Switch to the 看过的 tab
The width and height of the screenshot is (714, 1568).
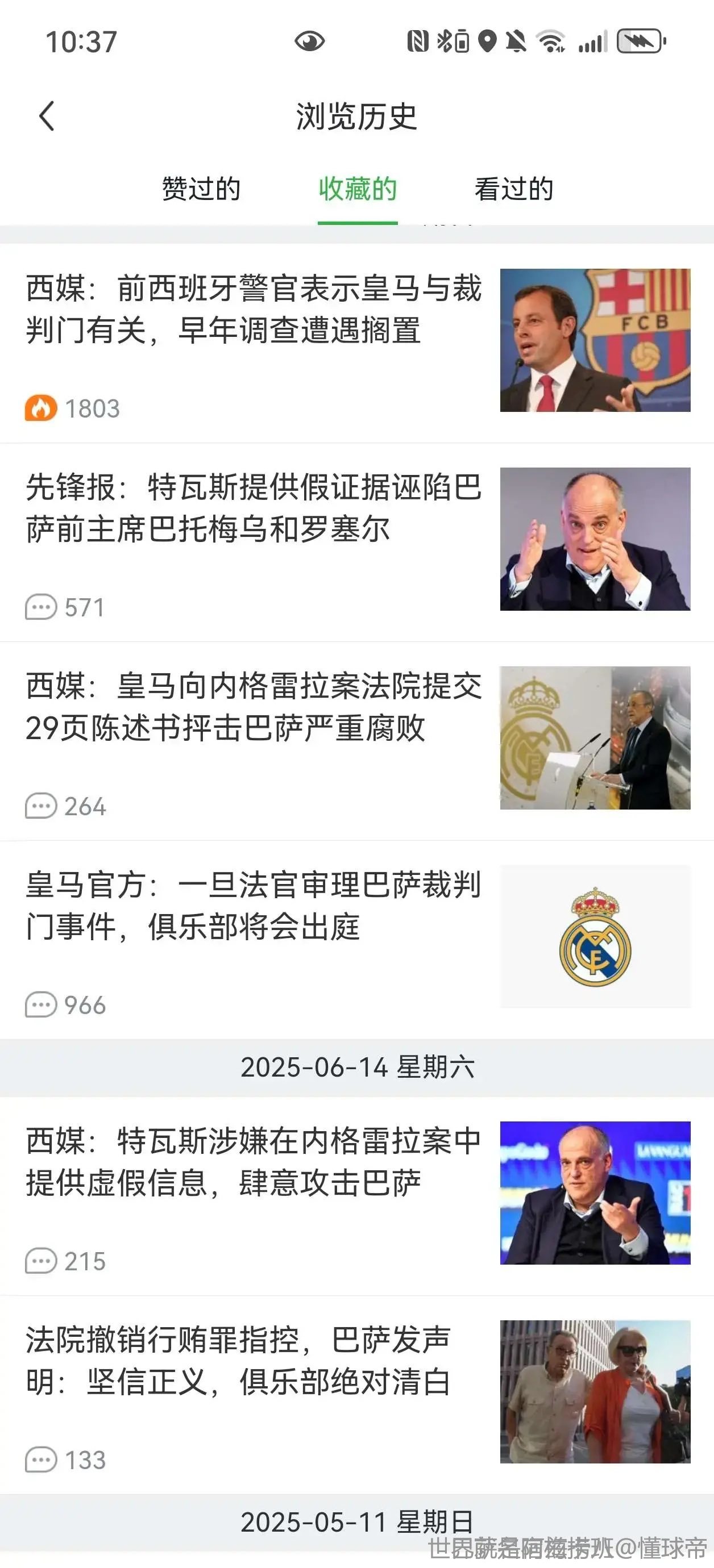pos(513,189)
